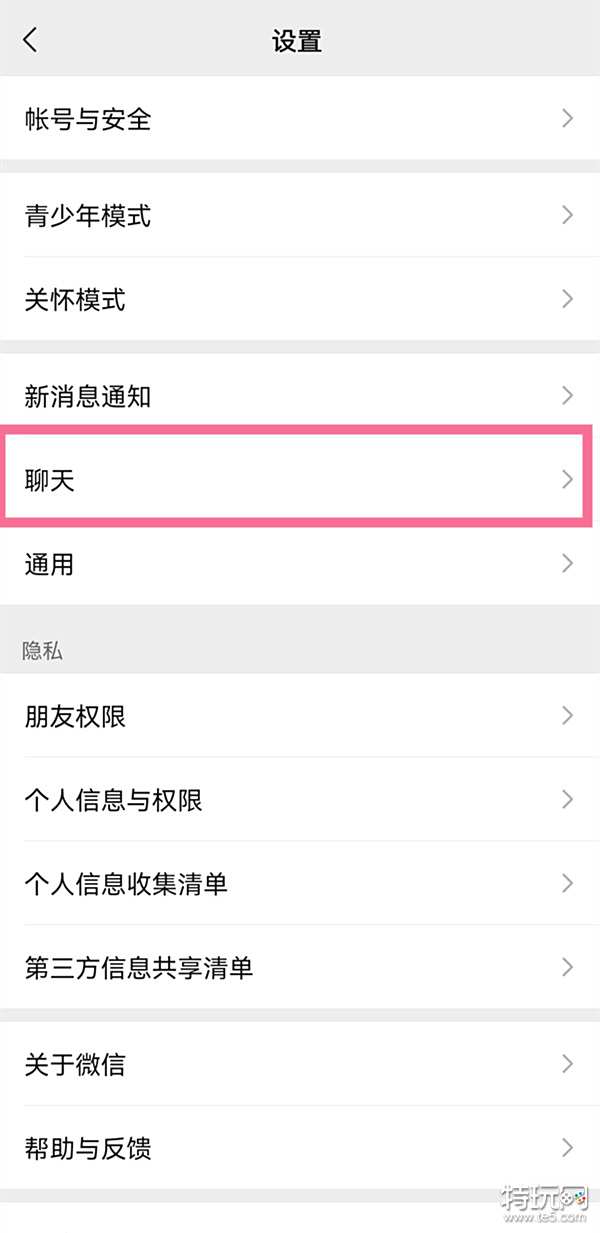Open the 聊天 settings row
This screenshot has height=1233, width=600.
coord(300,480)
